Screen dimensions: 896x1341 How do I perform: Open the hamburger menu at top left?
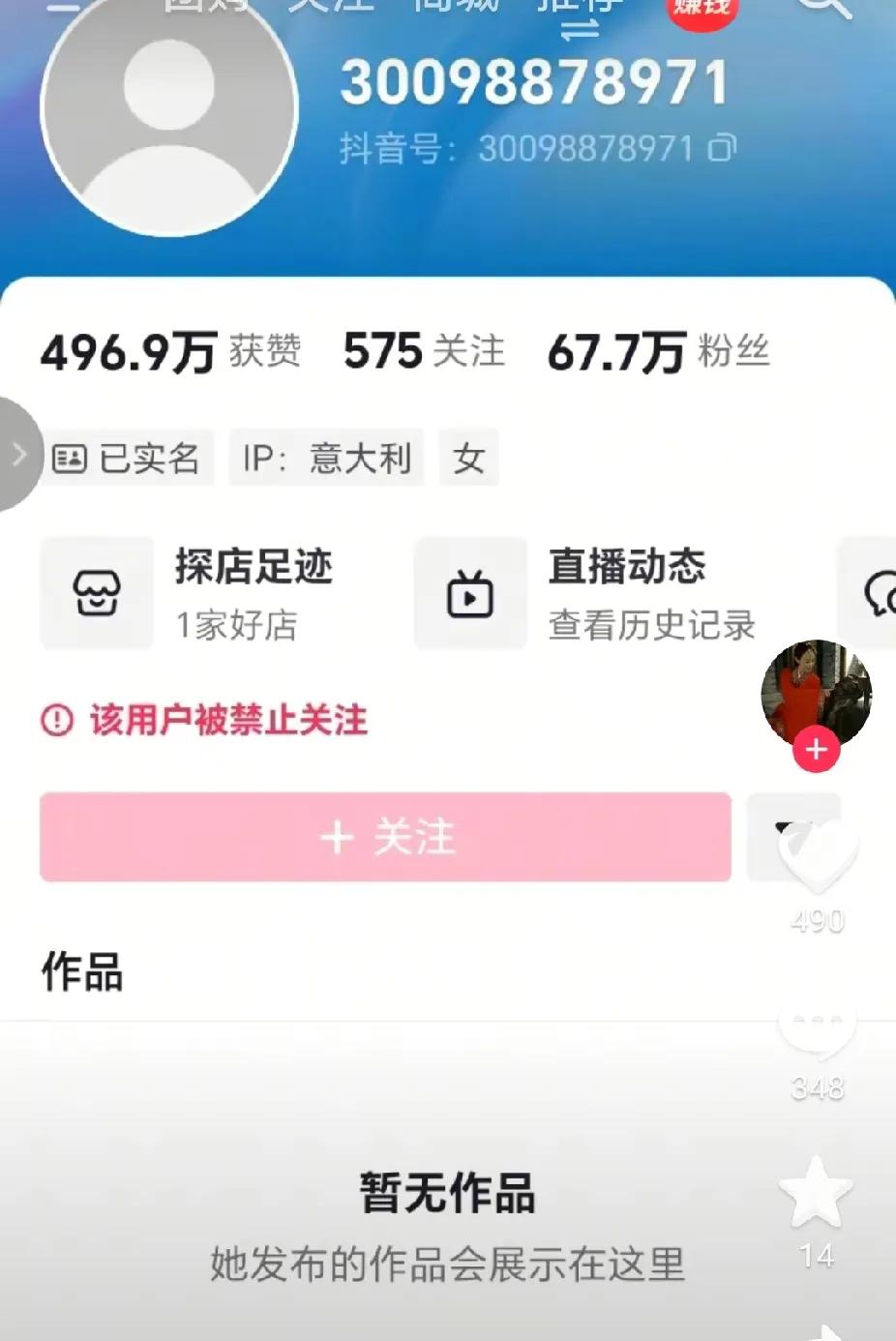pos(63,5)
